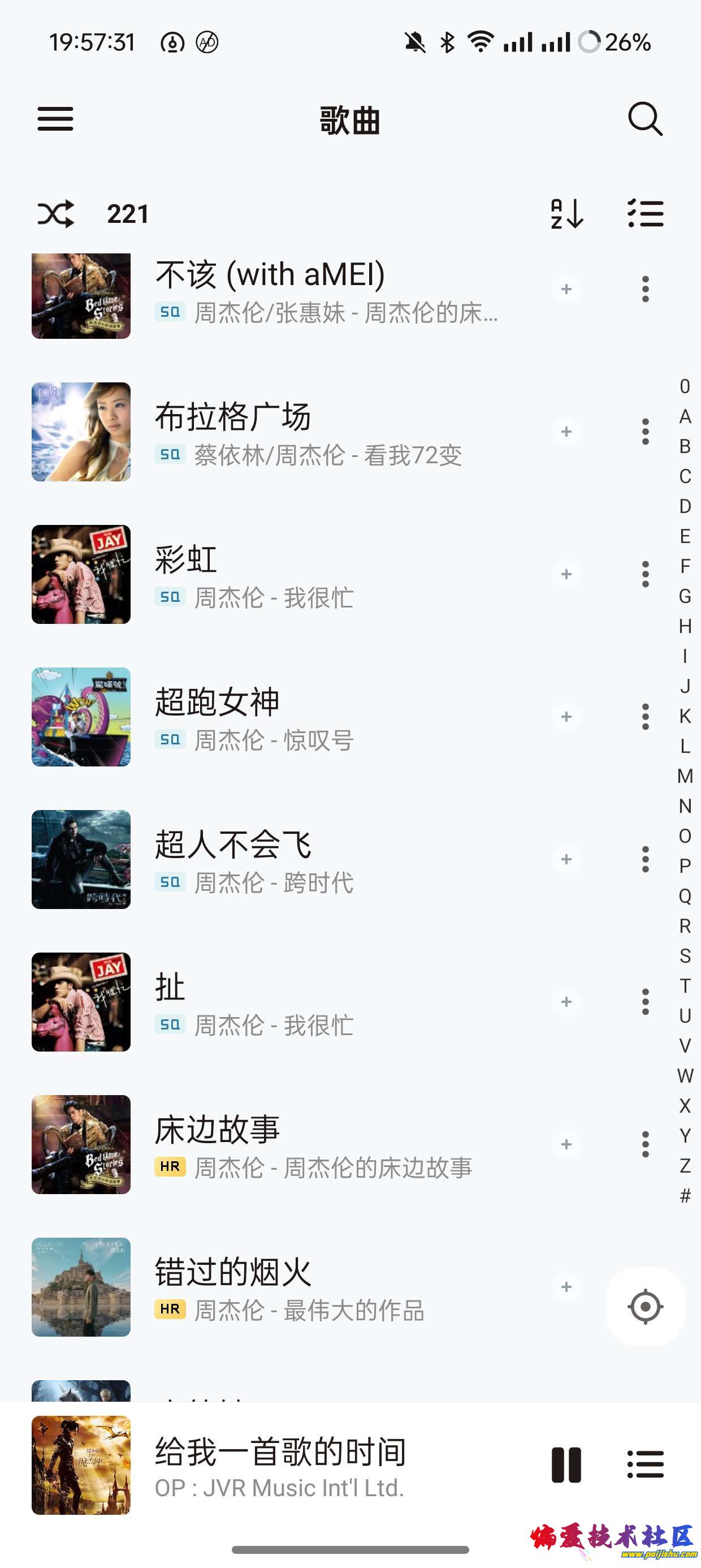Play the song 彩虹
701x1568 pixels.
(x=304, y=574)
